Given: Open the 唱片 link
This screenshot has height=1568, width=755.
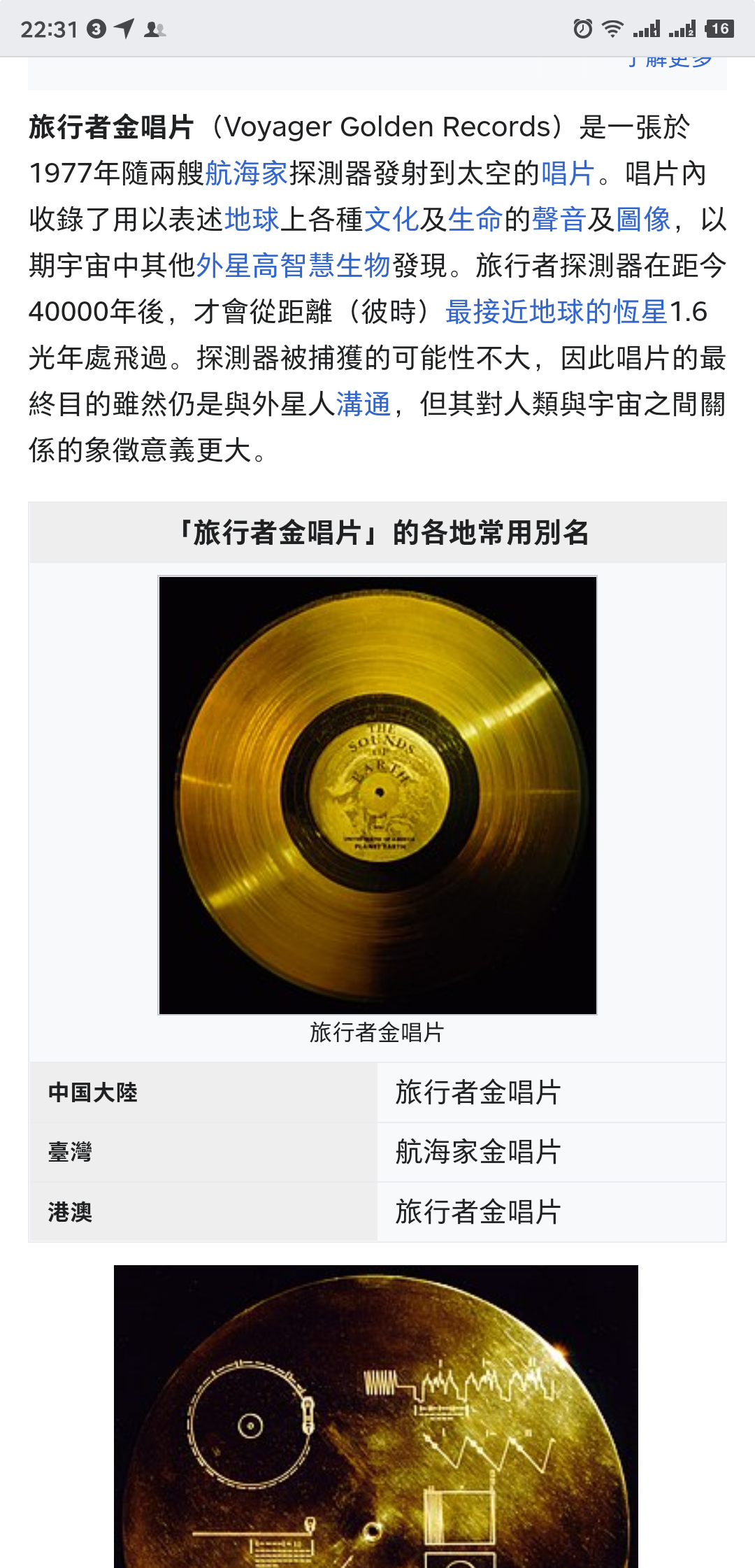Looking at the screenshot, I should pos(568,173).
